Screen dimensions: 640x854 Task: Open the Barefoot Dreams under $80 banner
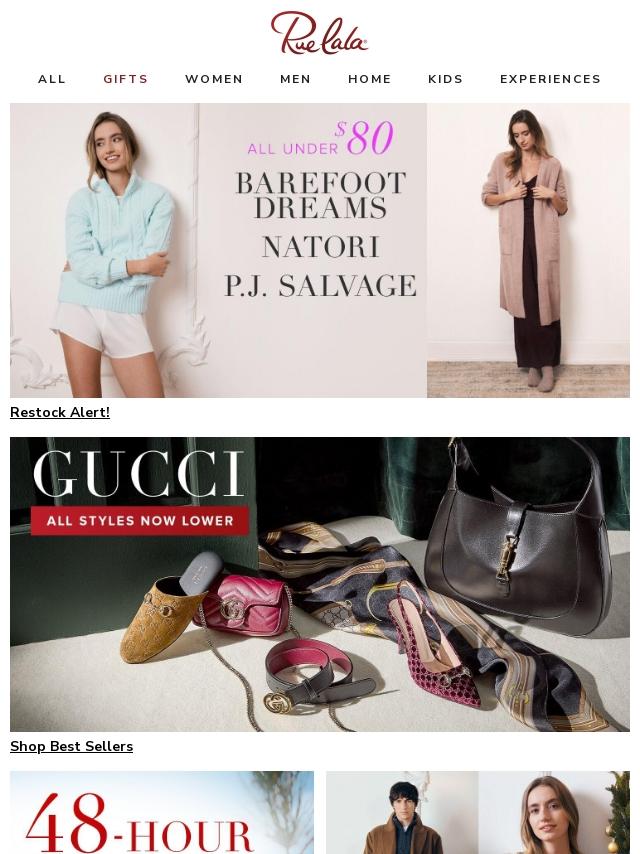[320, 250]
